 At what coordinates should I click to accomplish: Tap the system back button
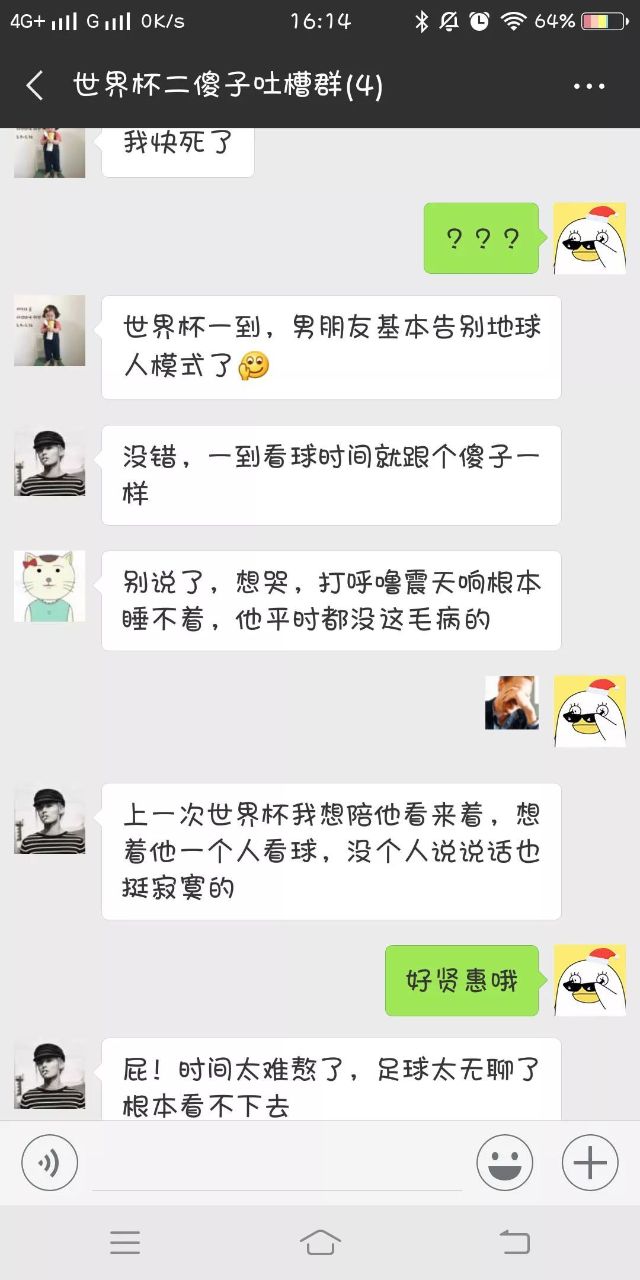point(514,1242)
